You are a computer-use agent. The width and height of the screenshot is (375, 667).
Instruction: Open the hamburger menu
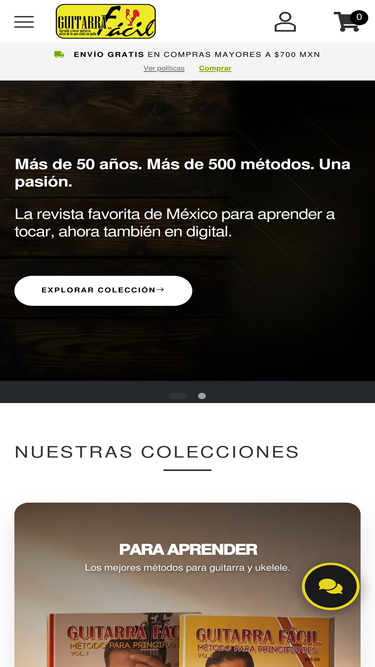(24, 22)
